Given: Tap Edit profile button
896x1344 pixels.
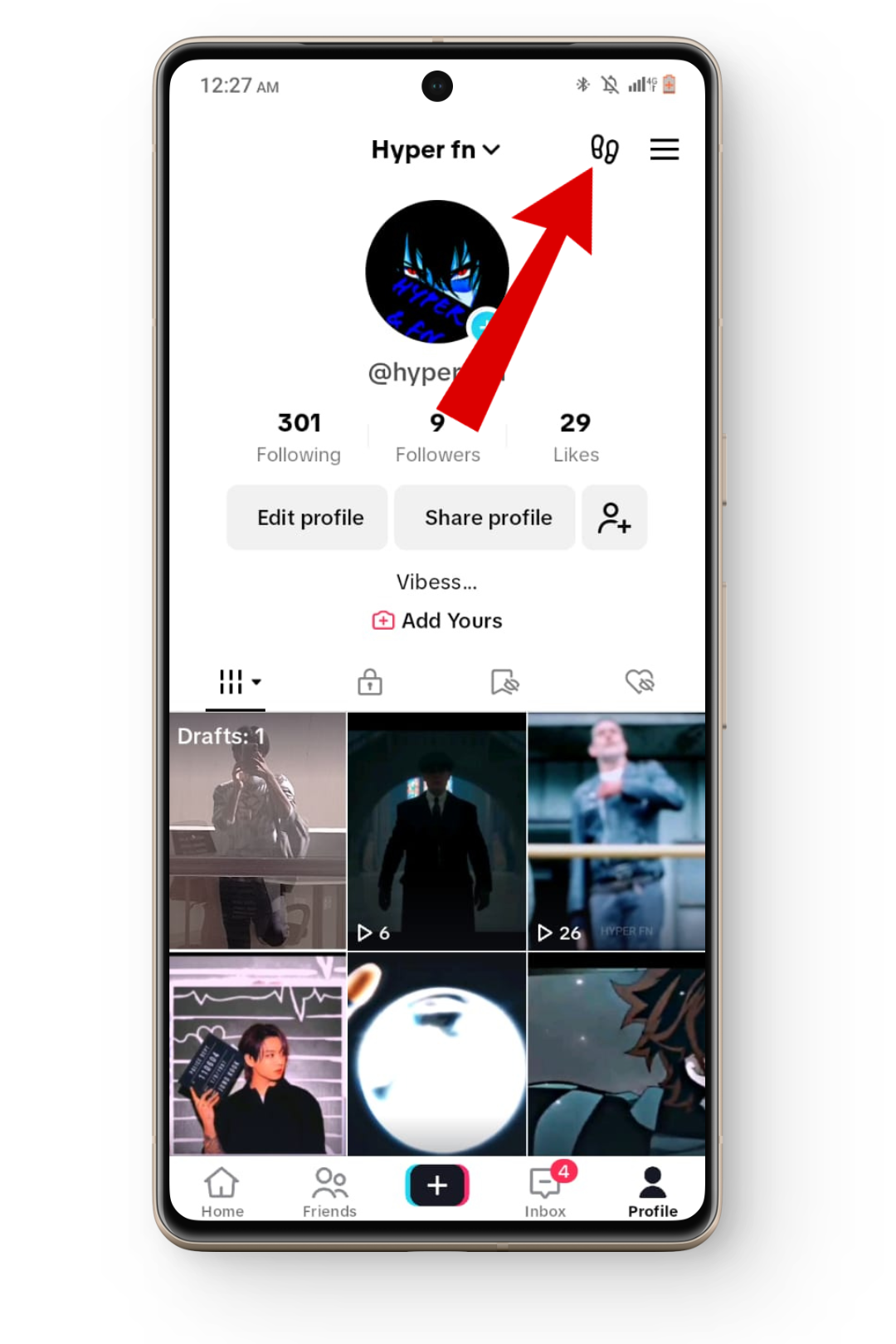Looking at the screenshot, I should [309, 518].
